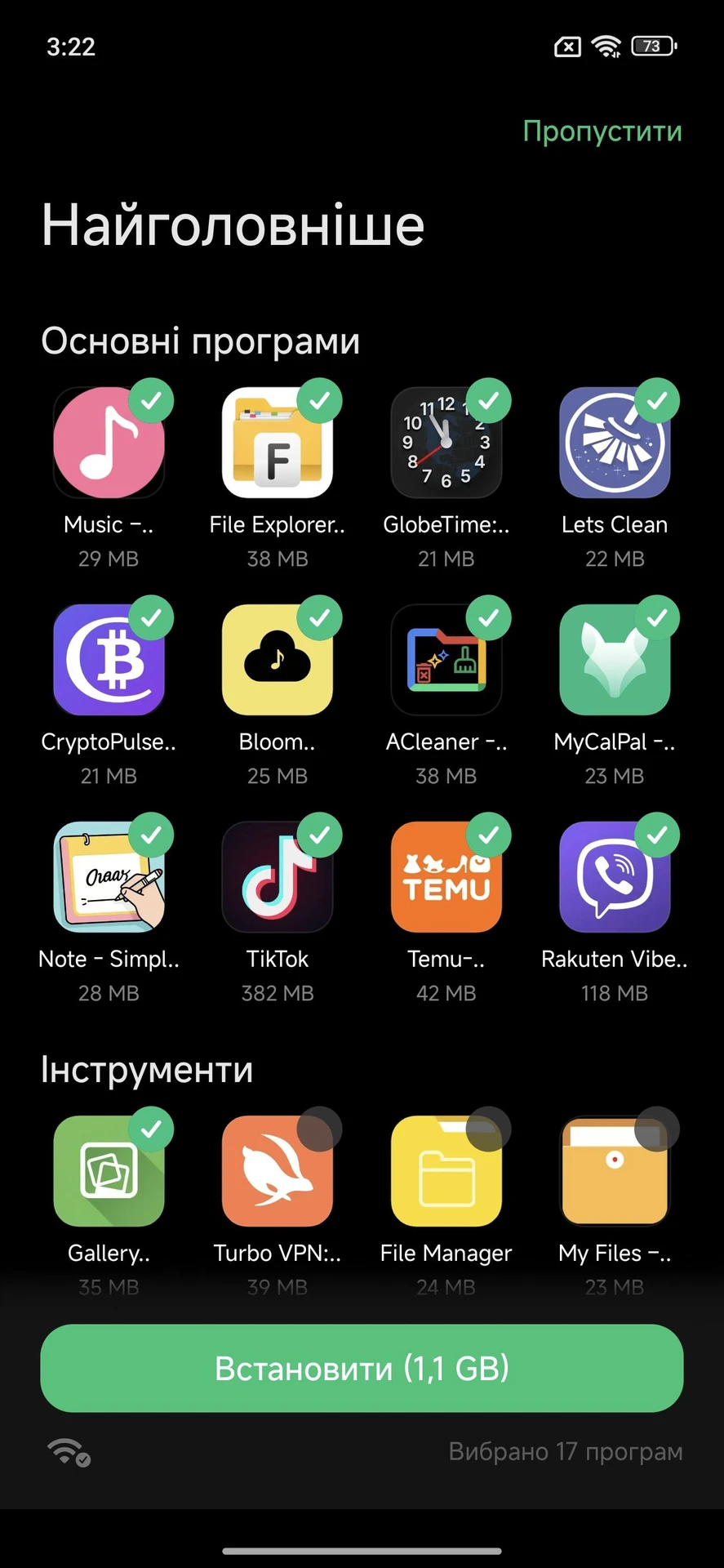The width and height of the screenshot is (724, 1568).
Task: Tap Пропустити to skip app installation
Action: 602,131
